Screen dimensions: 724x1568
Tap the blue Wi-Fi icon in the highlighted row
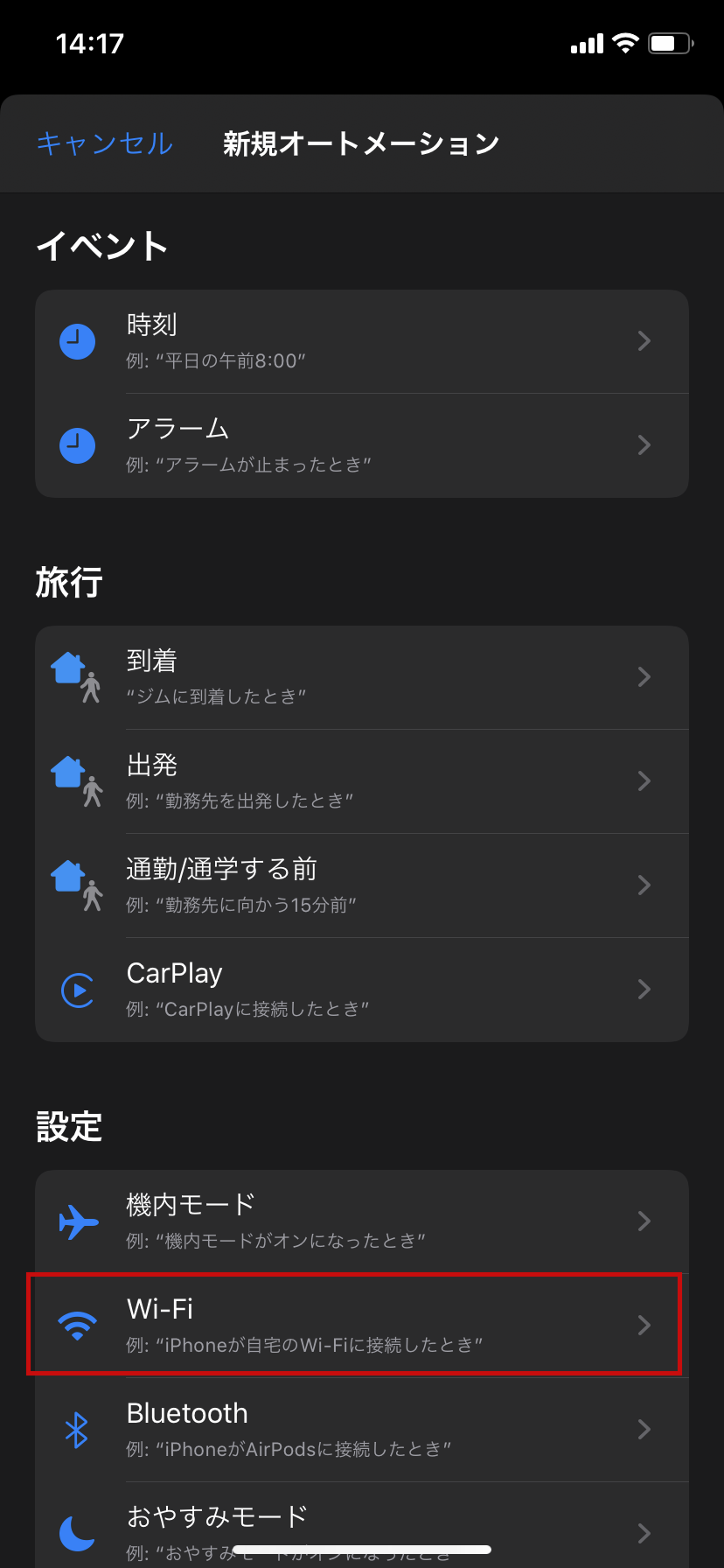[77, 1325]
